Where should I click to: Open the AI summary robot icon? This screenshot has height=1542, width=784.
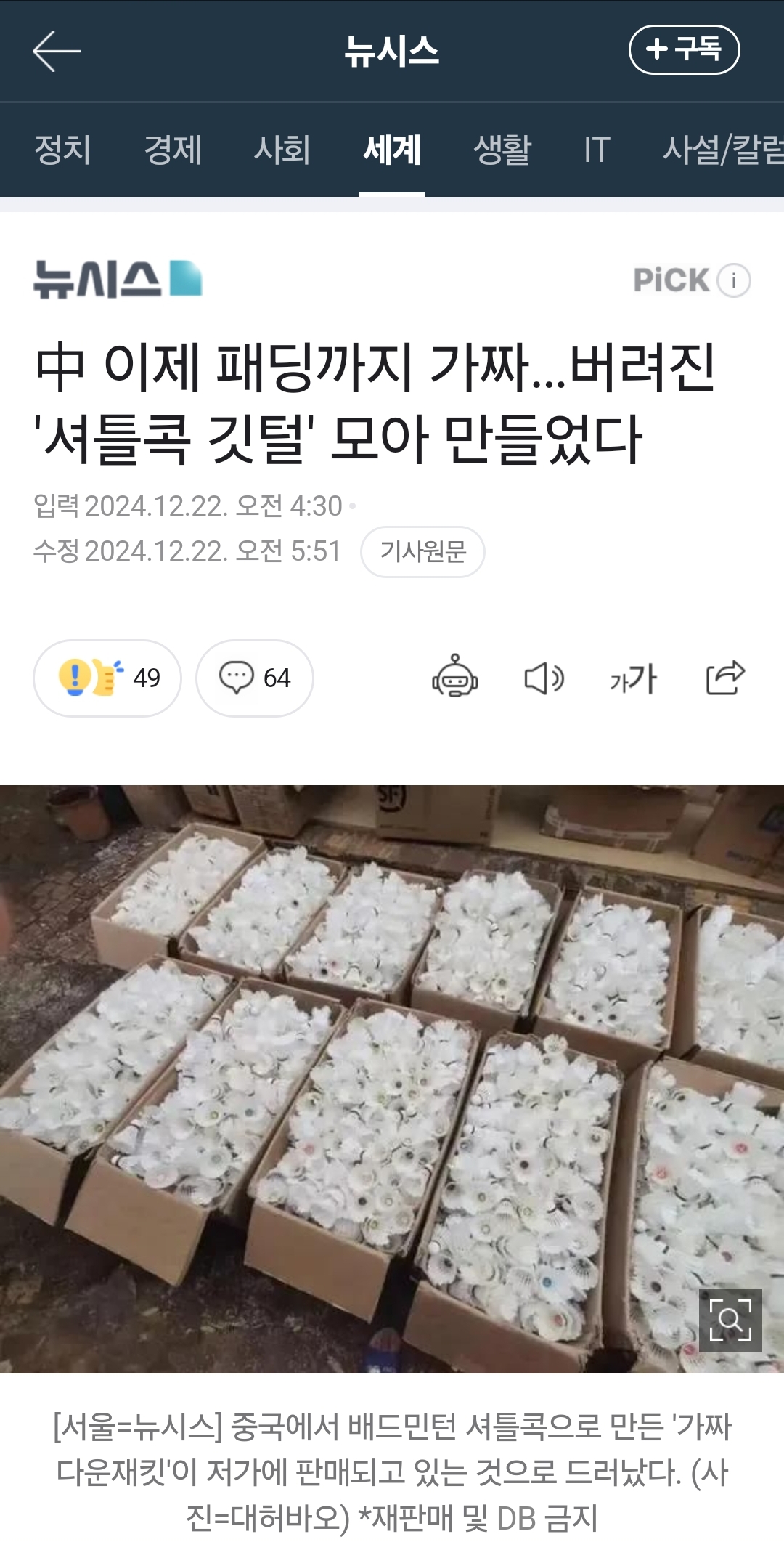click(455, 676)
